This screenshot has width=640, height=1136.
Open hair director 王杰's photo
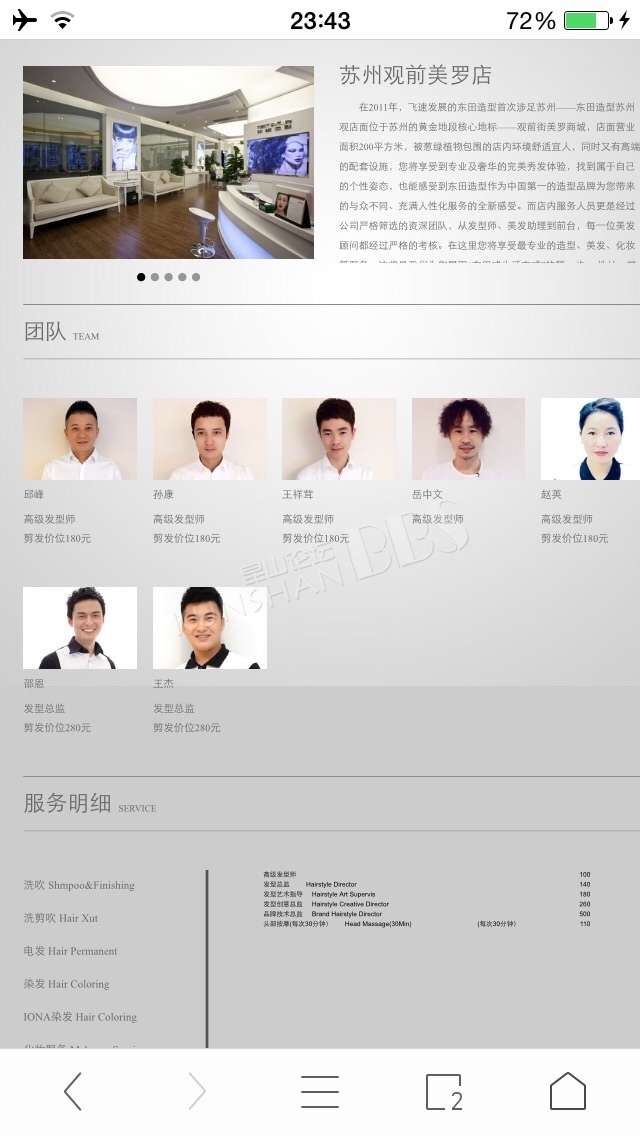pyautogui.click(x=209, y=628)
